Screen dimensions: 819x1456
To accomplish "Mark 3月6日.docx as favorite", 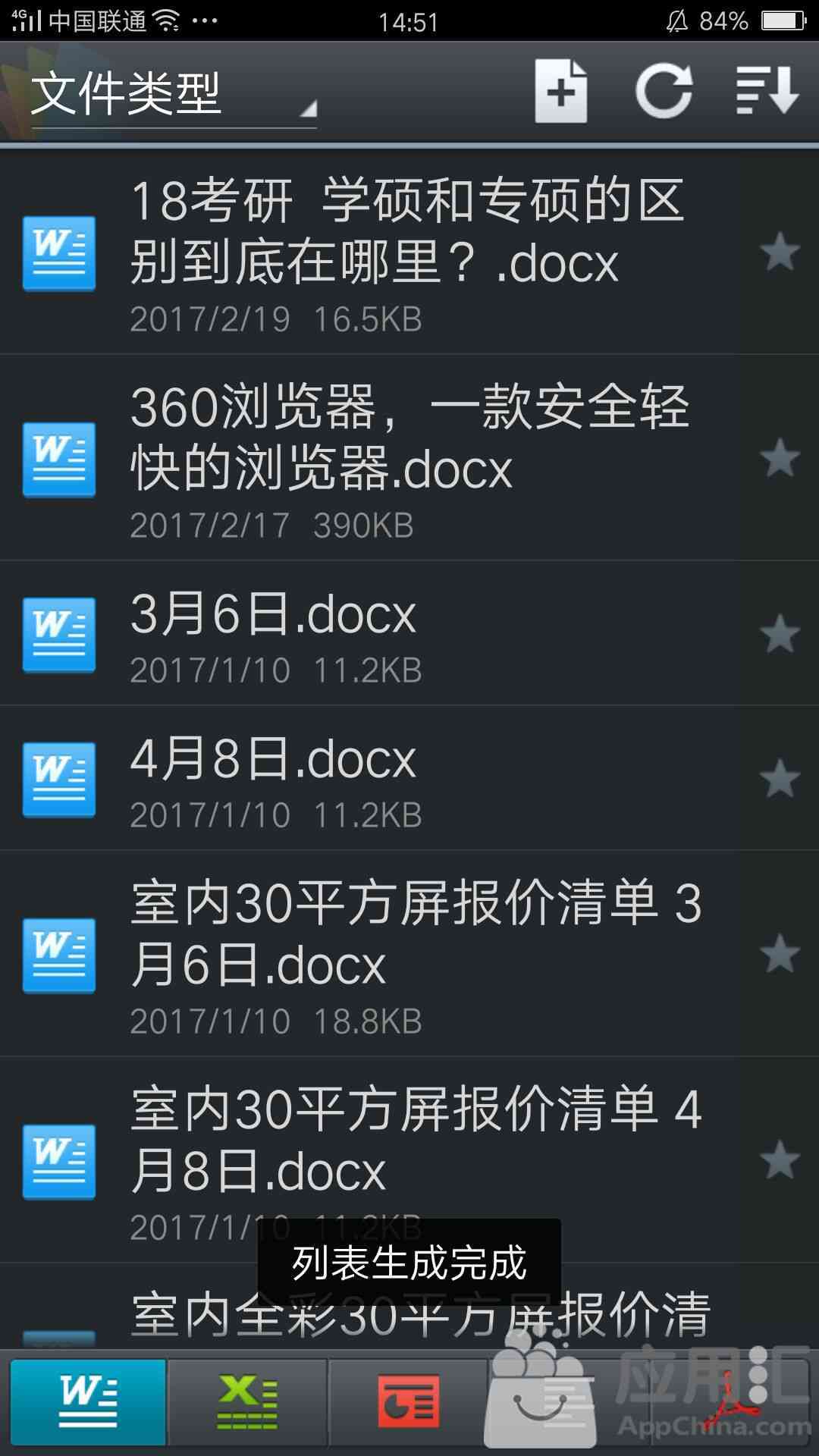I will (780, 634).
